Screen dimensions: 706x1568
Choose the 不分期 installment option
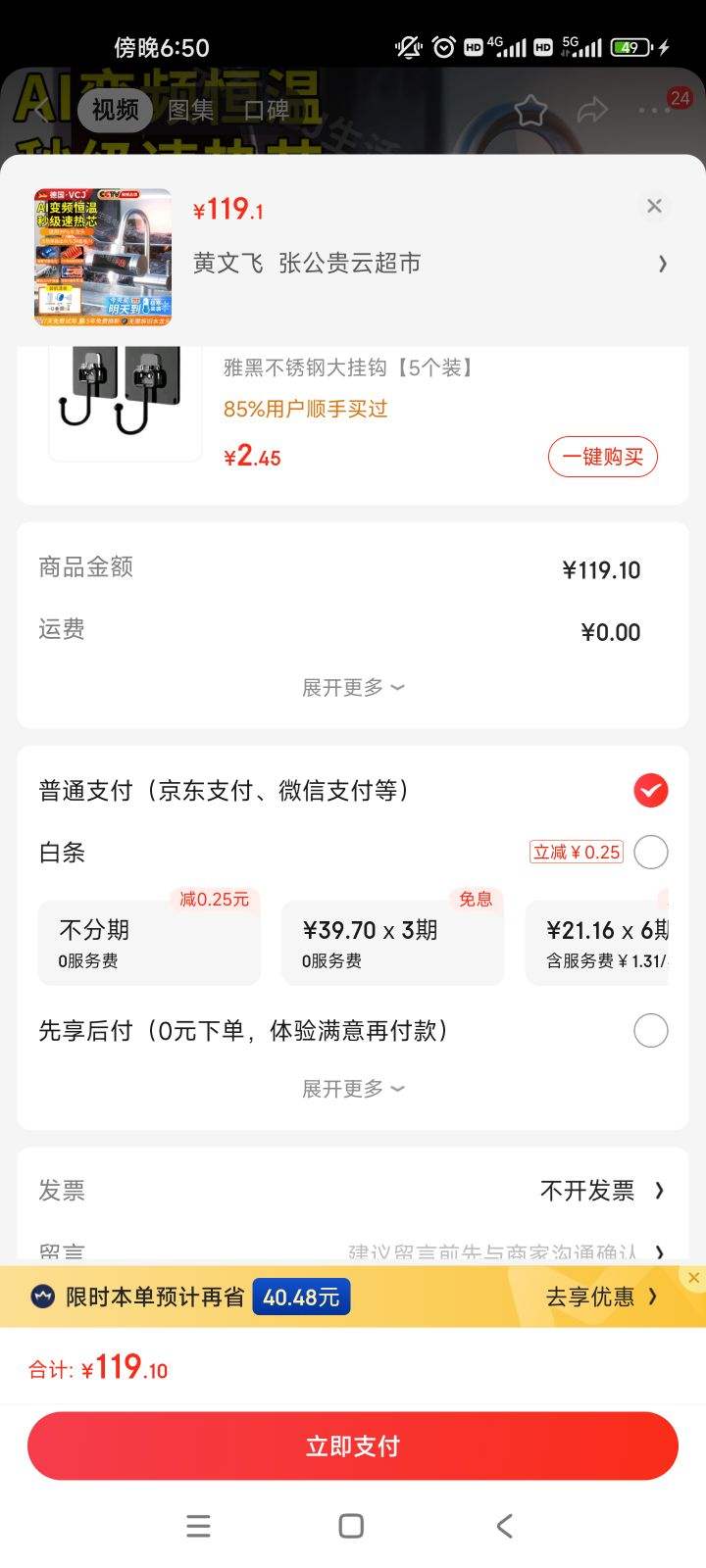[x=149, y=943]
